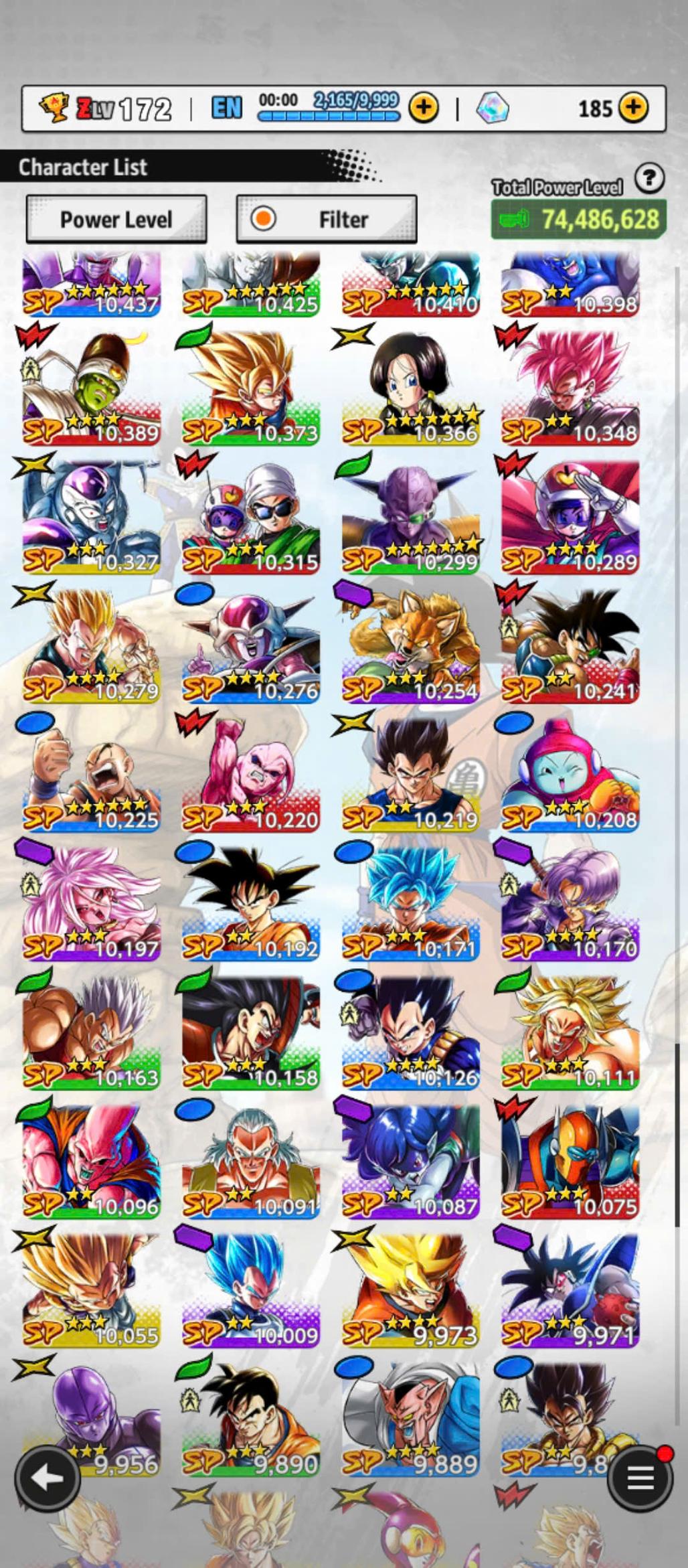The height and width of the screenshot is (1568, 688).
Task: Go back using the back arrow button
Action: (x=48, y=1478)
